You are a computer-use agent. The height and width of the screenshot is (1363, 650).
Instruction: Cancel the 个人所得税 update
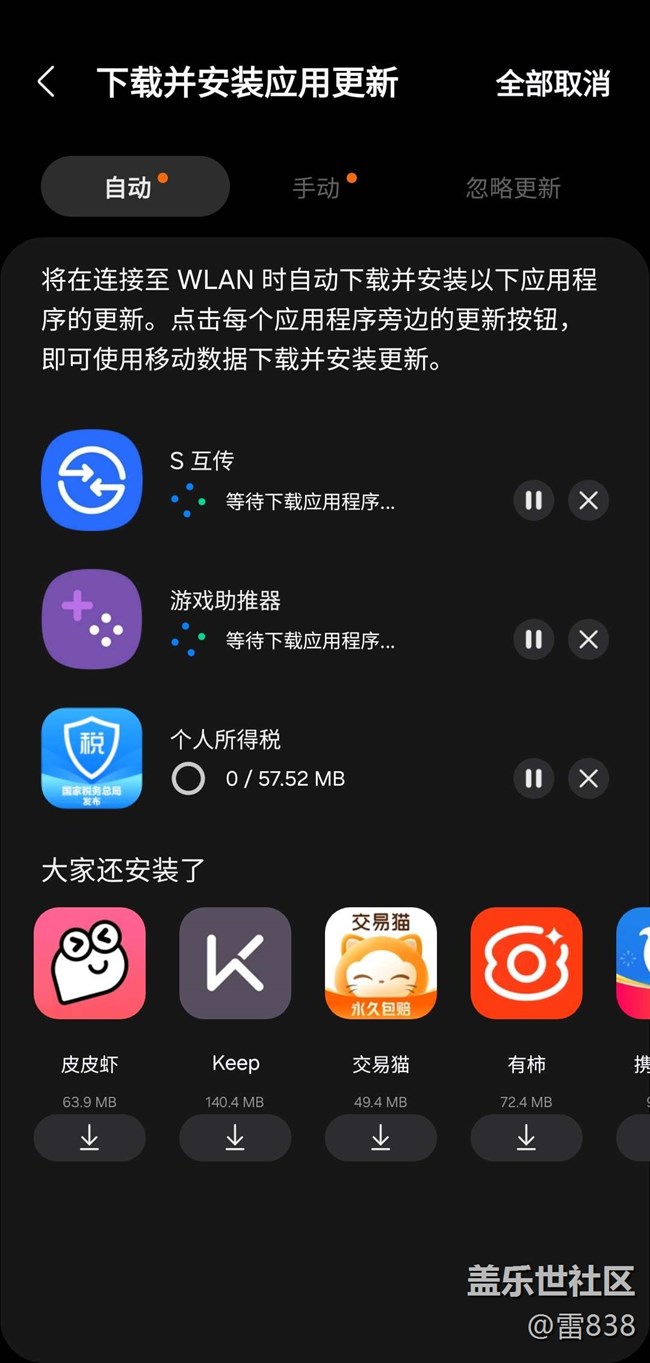pos(588,778)
